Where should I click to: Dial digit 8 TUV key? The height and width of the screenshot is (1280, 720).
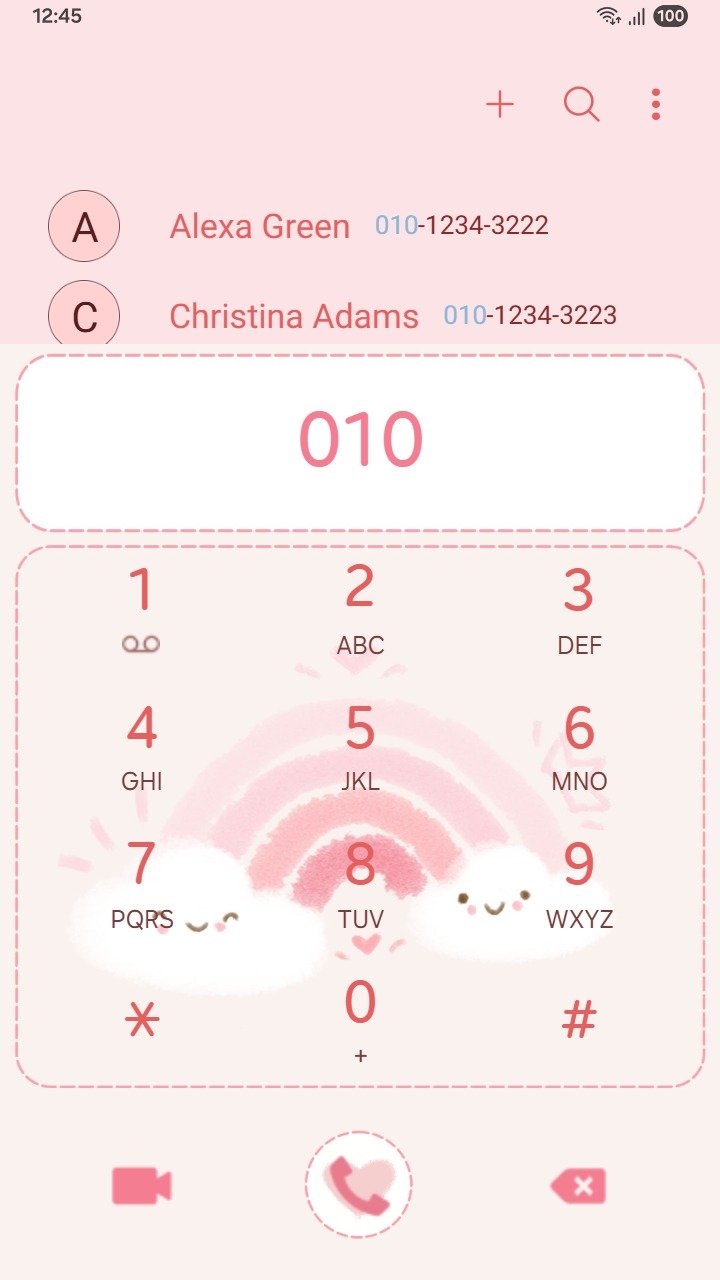pyautogui.click(x=360, y=883)
